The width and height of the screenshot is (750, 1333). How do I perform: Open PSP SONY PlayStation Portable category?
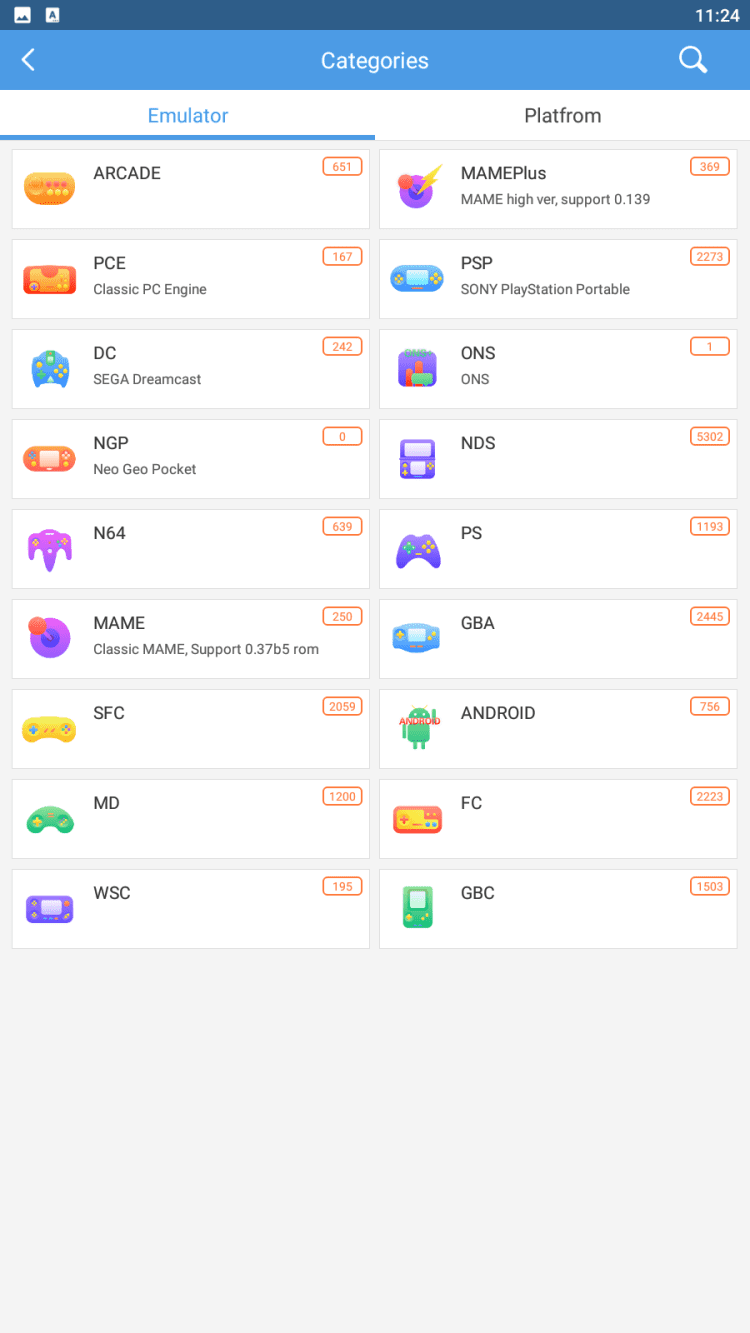click(558, 279)
